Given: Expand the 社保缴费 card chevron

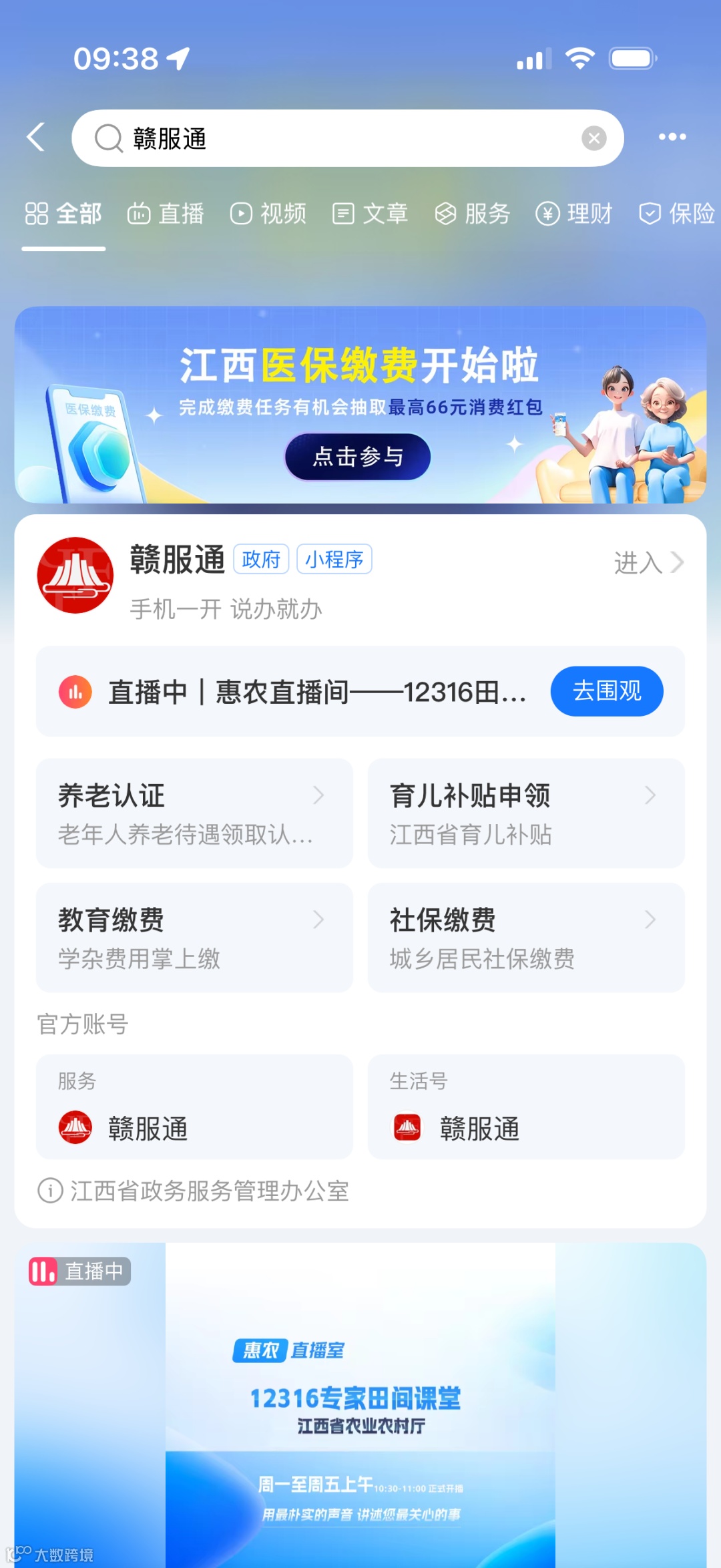Looking at the screenshot, I should pyautogui.click(x=650, y=920).
